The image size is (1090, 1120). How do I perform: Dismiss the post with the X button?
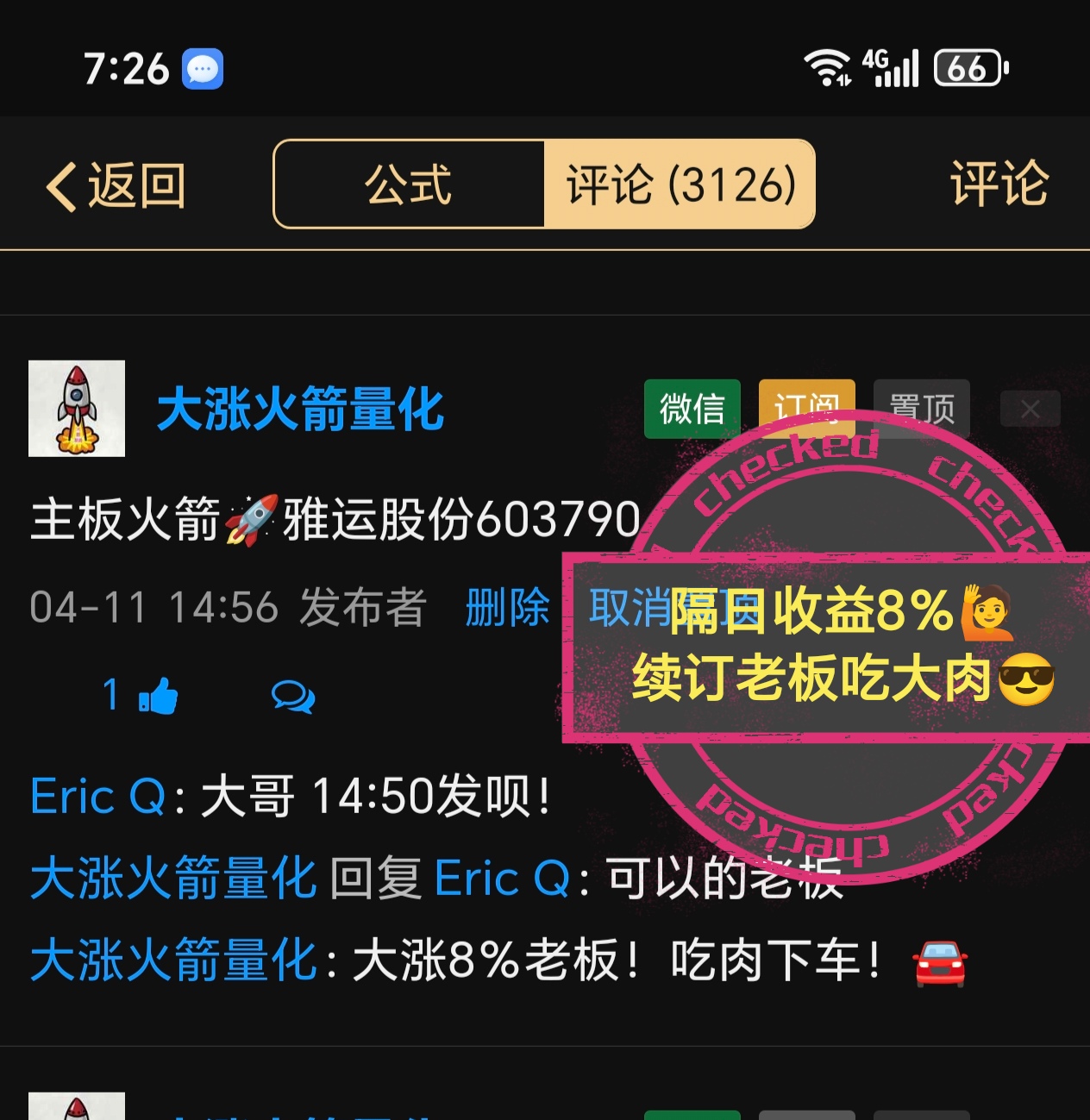(x=1030, y=410)
